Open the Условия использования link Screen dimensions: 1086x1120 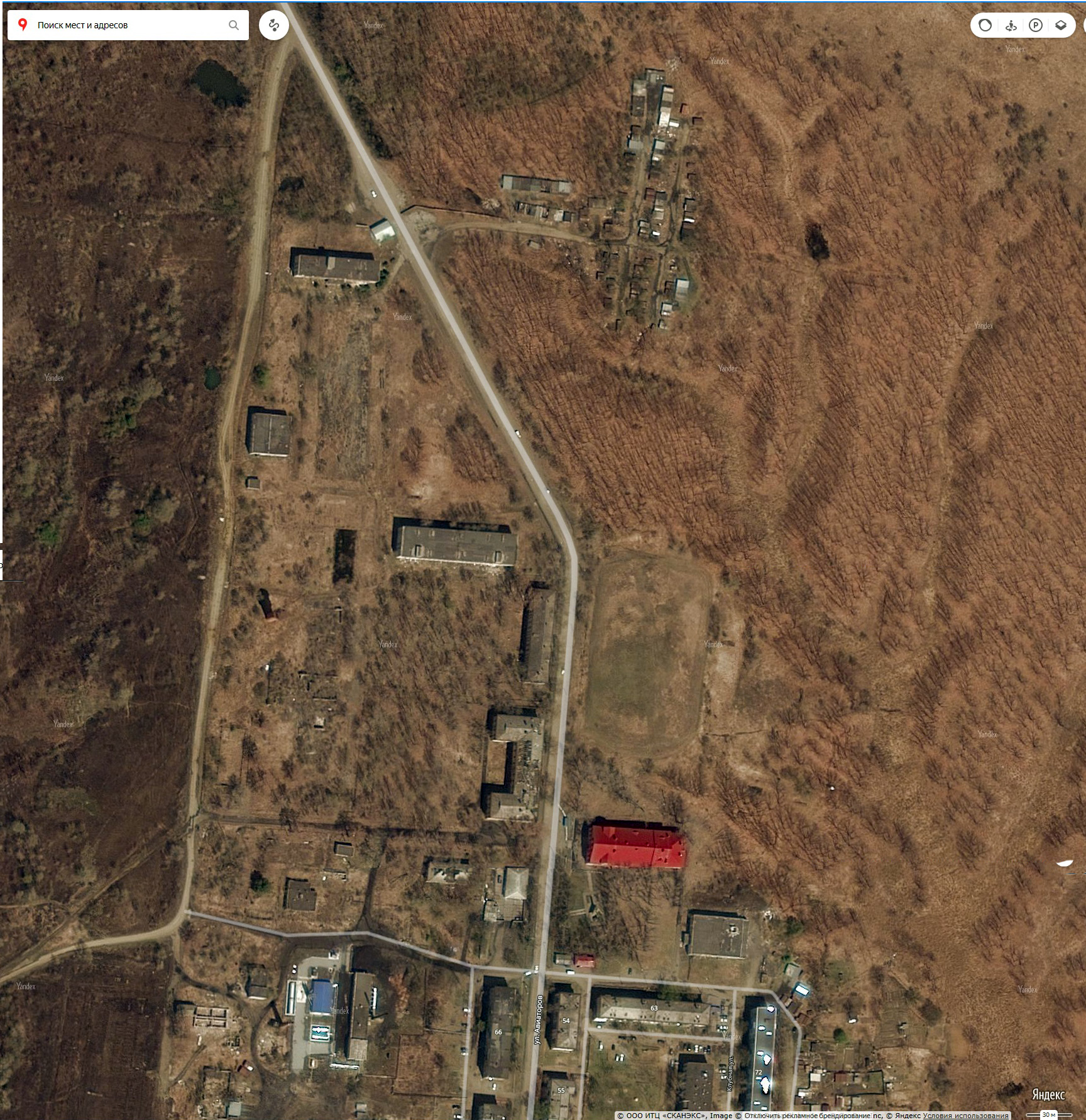[965, 1116]
